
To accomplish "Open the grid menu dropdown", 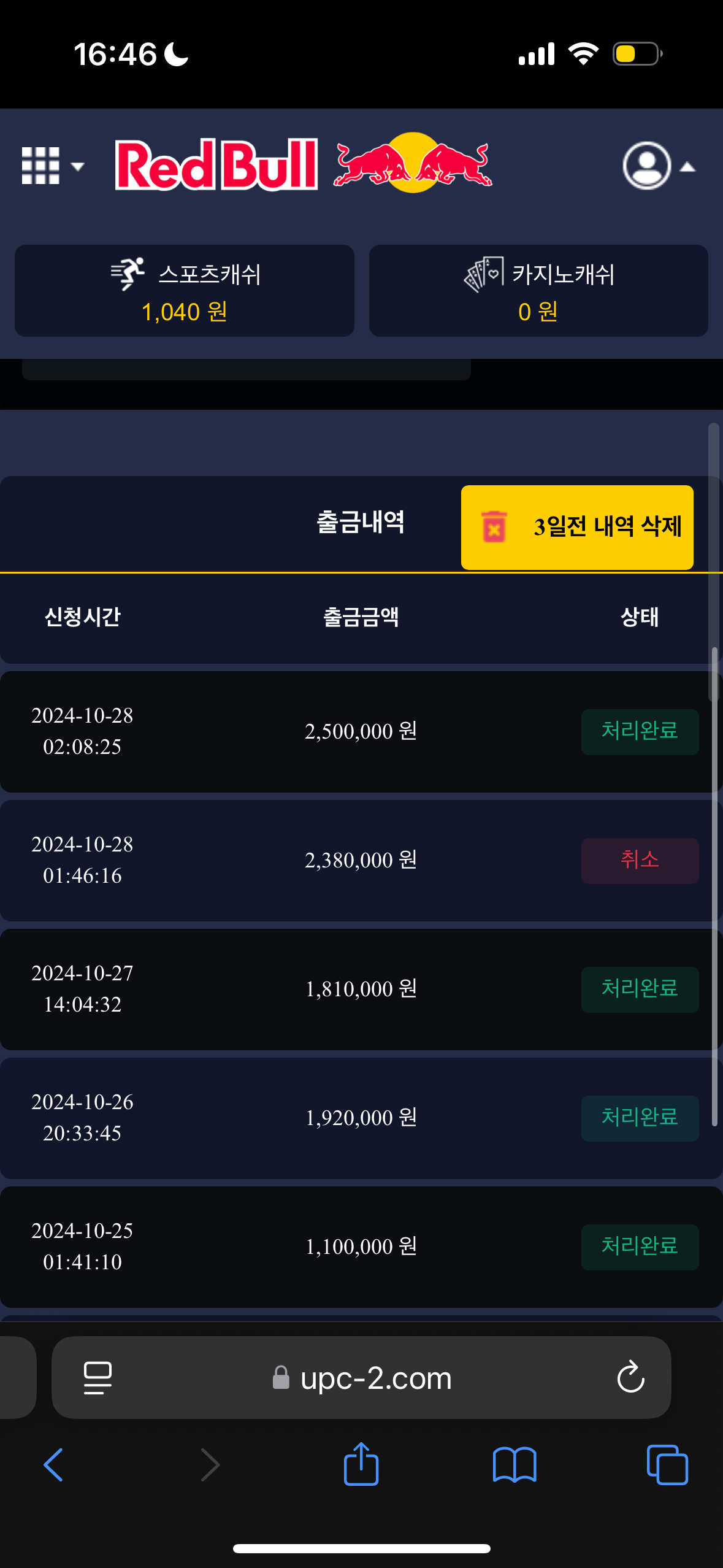I will pyautogui.click(x=52, y=166).
